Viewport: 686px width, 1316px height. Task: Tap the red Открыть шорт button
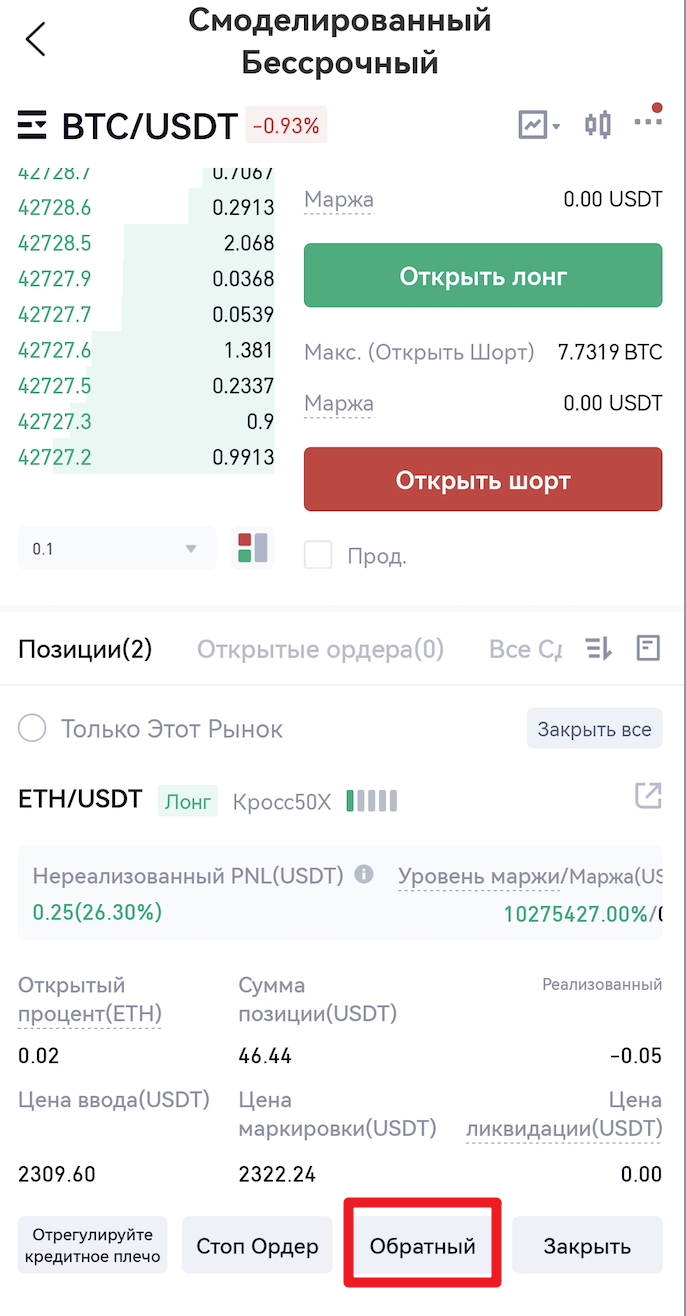click(x=483, y=480)
